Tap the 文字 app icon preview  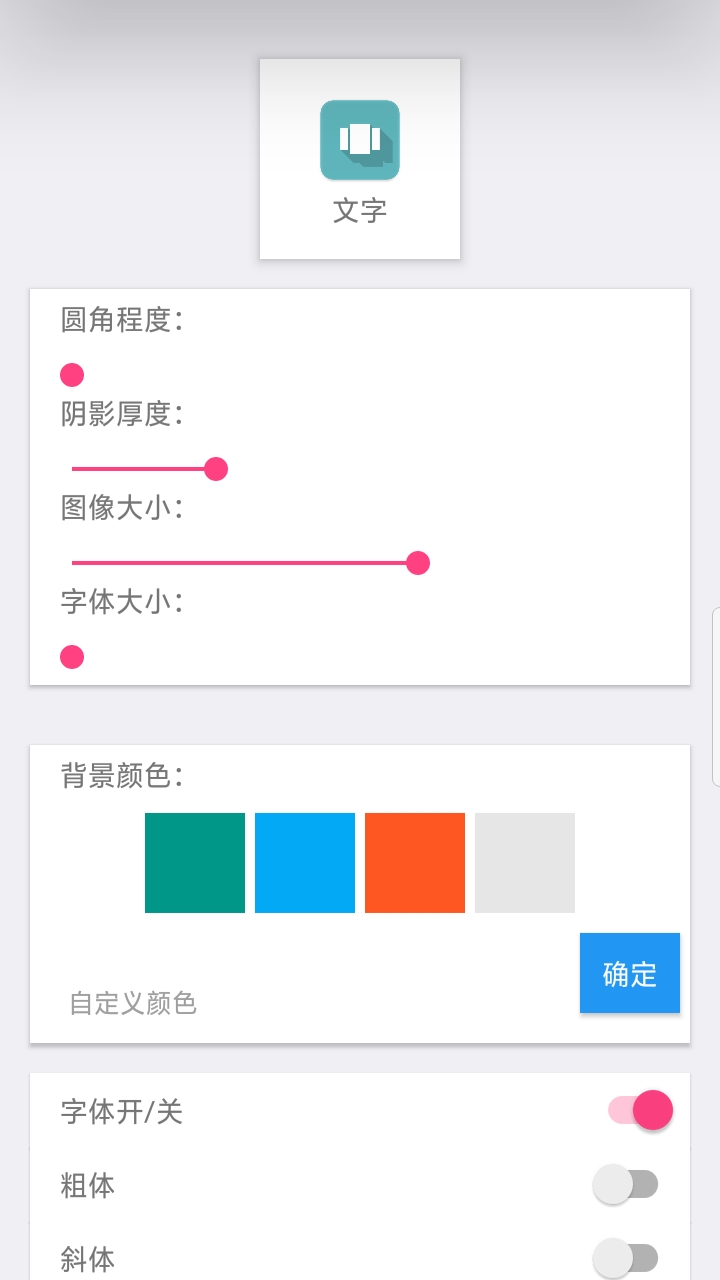pos(359,158)
